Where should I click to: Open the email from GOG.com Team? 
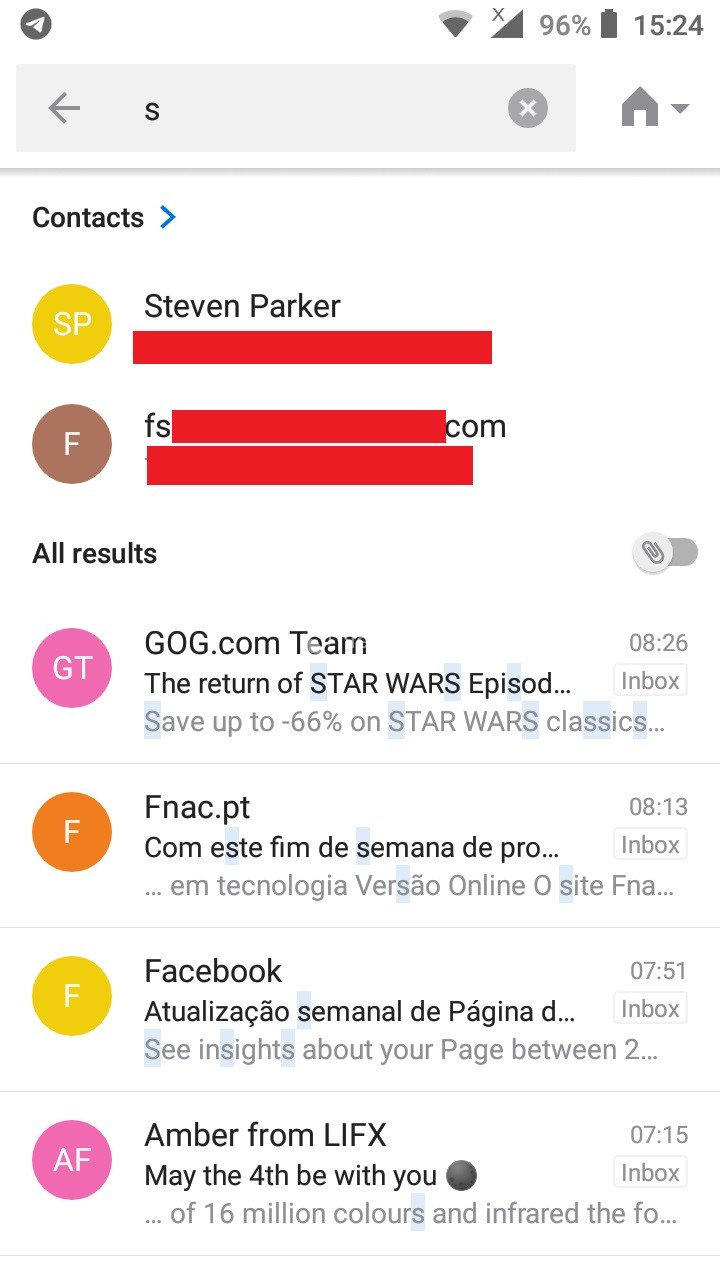click(x=360, y=682)
